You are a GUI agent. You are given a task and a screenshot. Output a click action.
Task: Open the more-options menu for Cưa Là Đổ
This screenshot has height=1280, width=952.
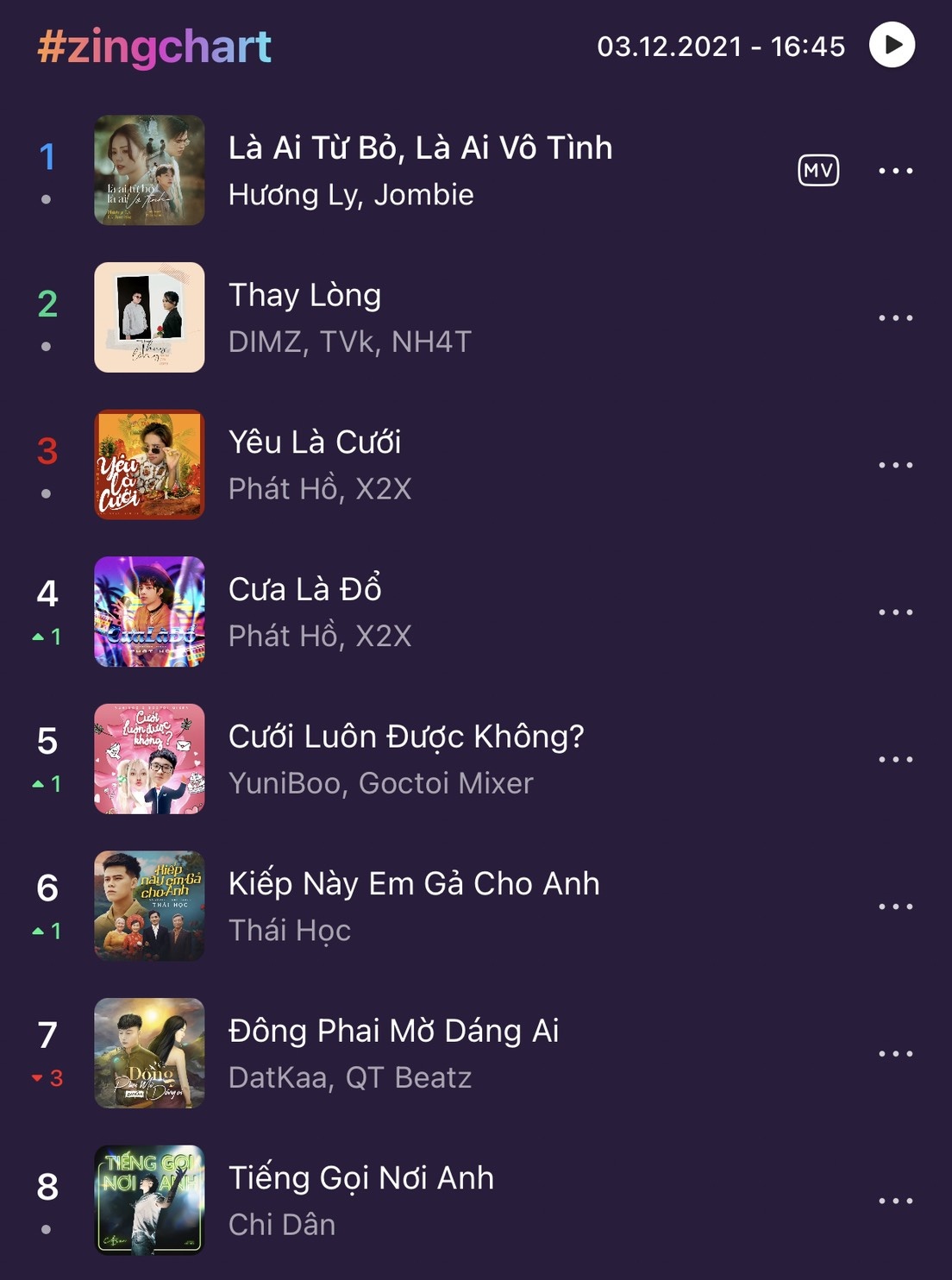(x=894, y=612)
